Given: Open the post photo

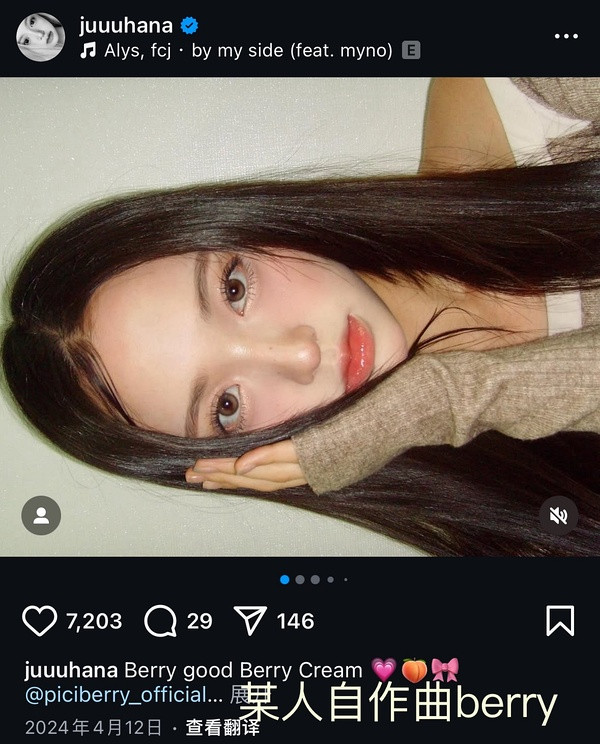Looking at the screenshot, I should click(300, 316).
